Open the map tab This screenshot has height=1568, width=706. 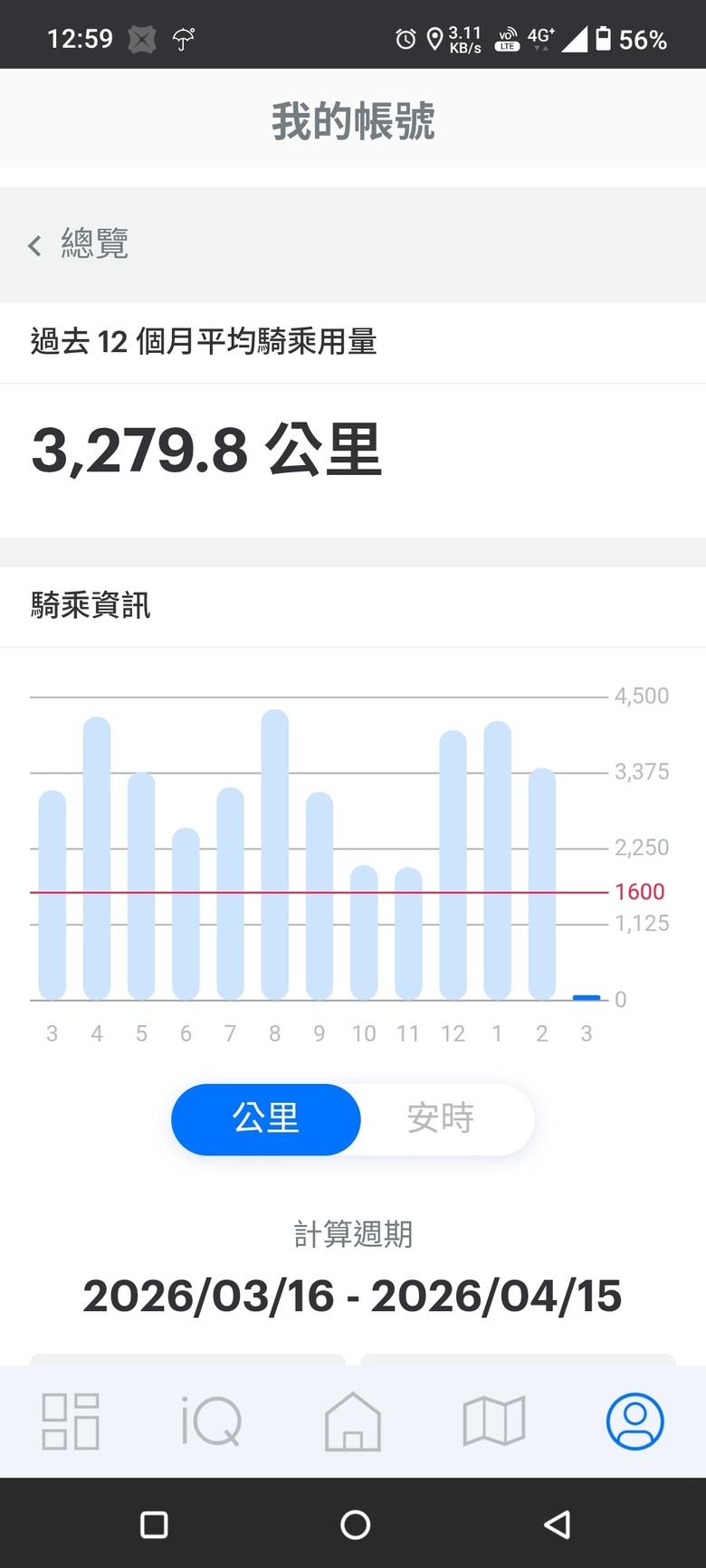click(x=494, y=1421)
